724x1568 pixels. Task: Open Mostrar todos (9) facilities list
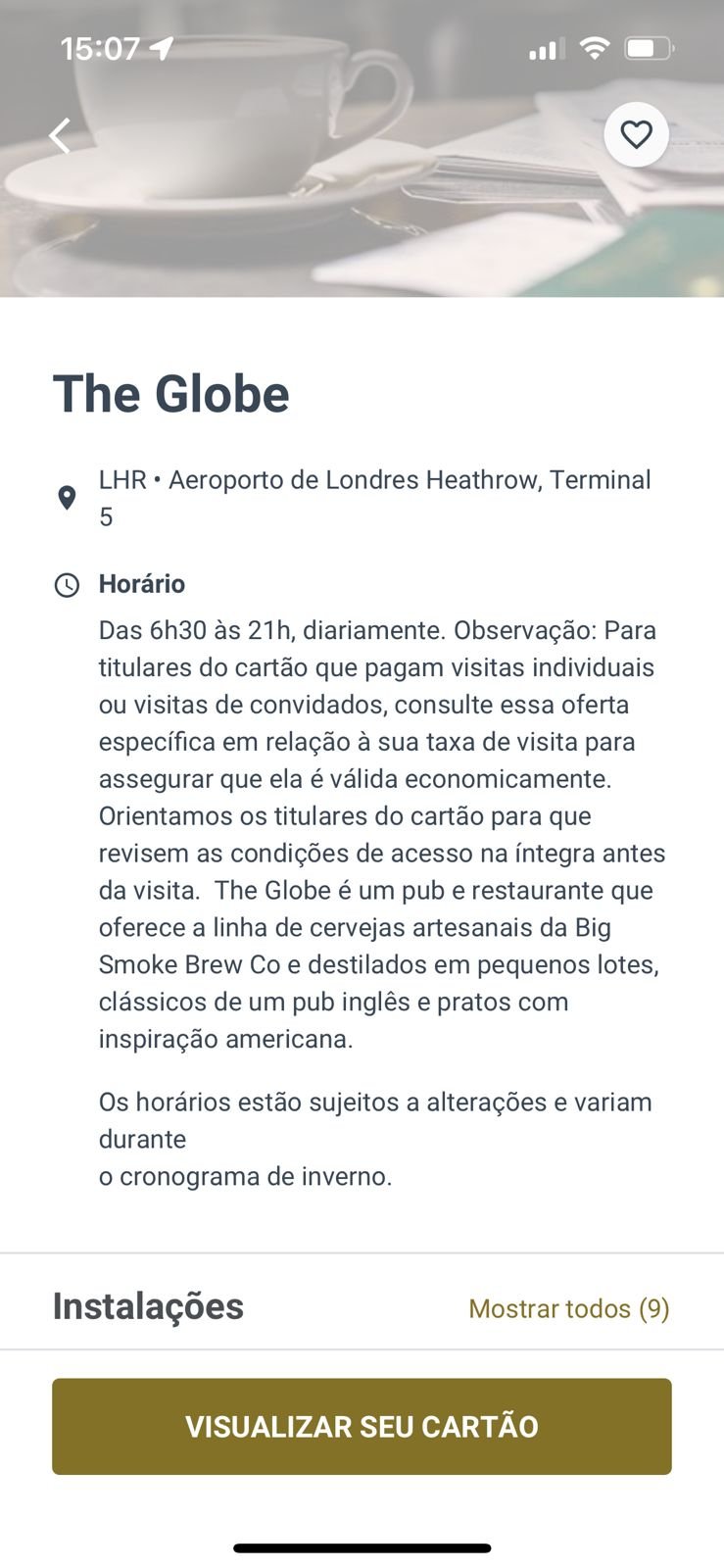click(x=568, y=1308)
